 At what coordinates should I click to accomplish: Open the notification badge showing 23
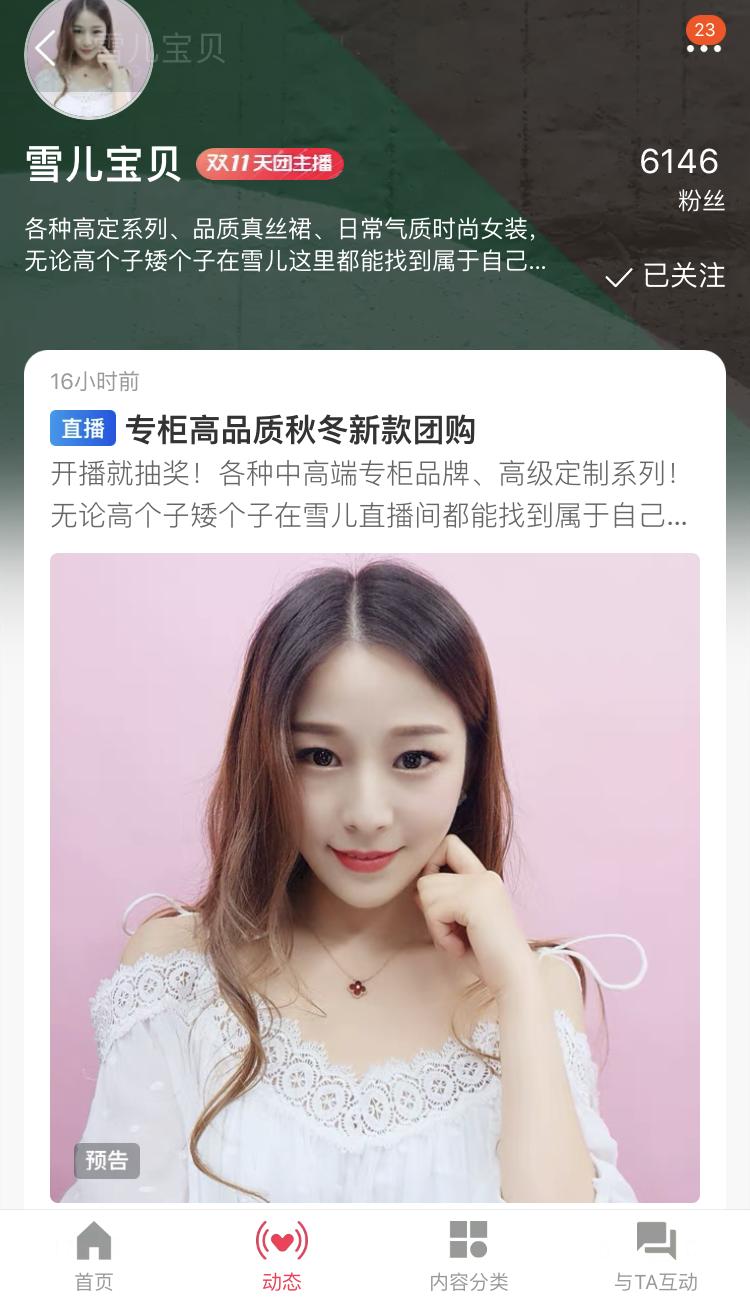[707, 30]
